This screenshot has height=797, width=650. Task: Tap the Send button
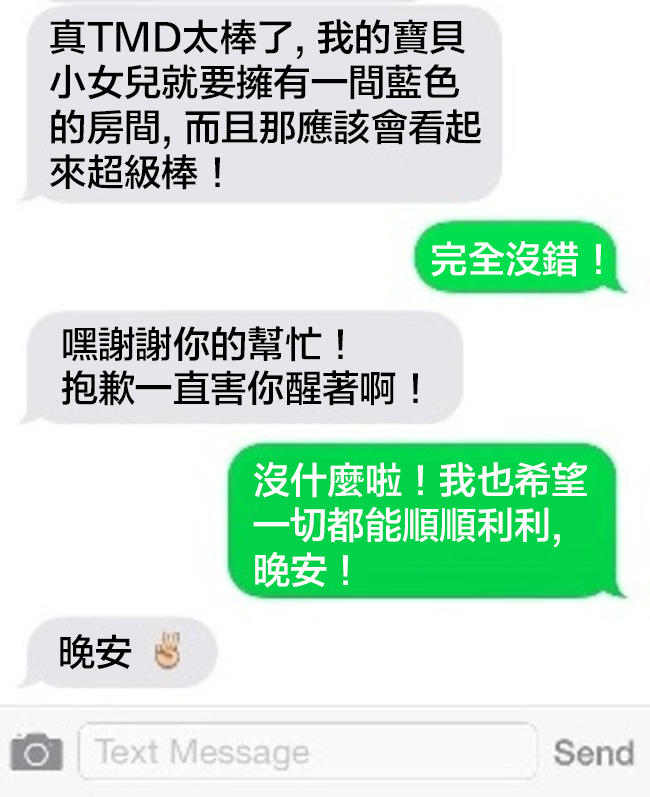[x=593, y=752]
